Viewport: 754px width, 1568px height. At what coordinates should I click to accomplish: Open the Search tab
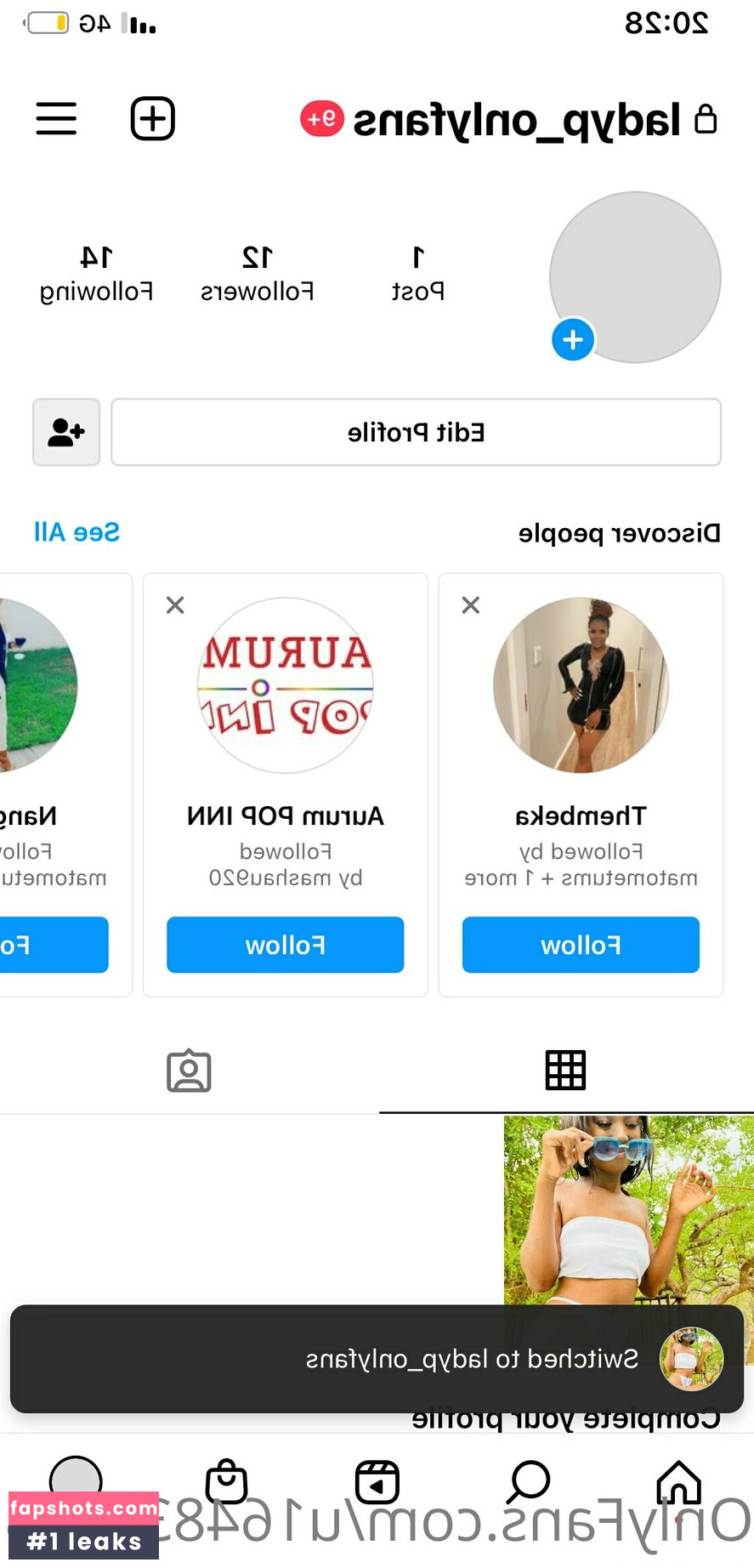click(x=529, y=1482)
